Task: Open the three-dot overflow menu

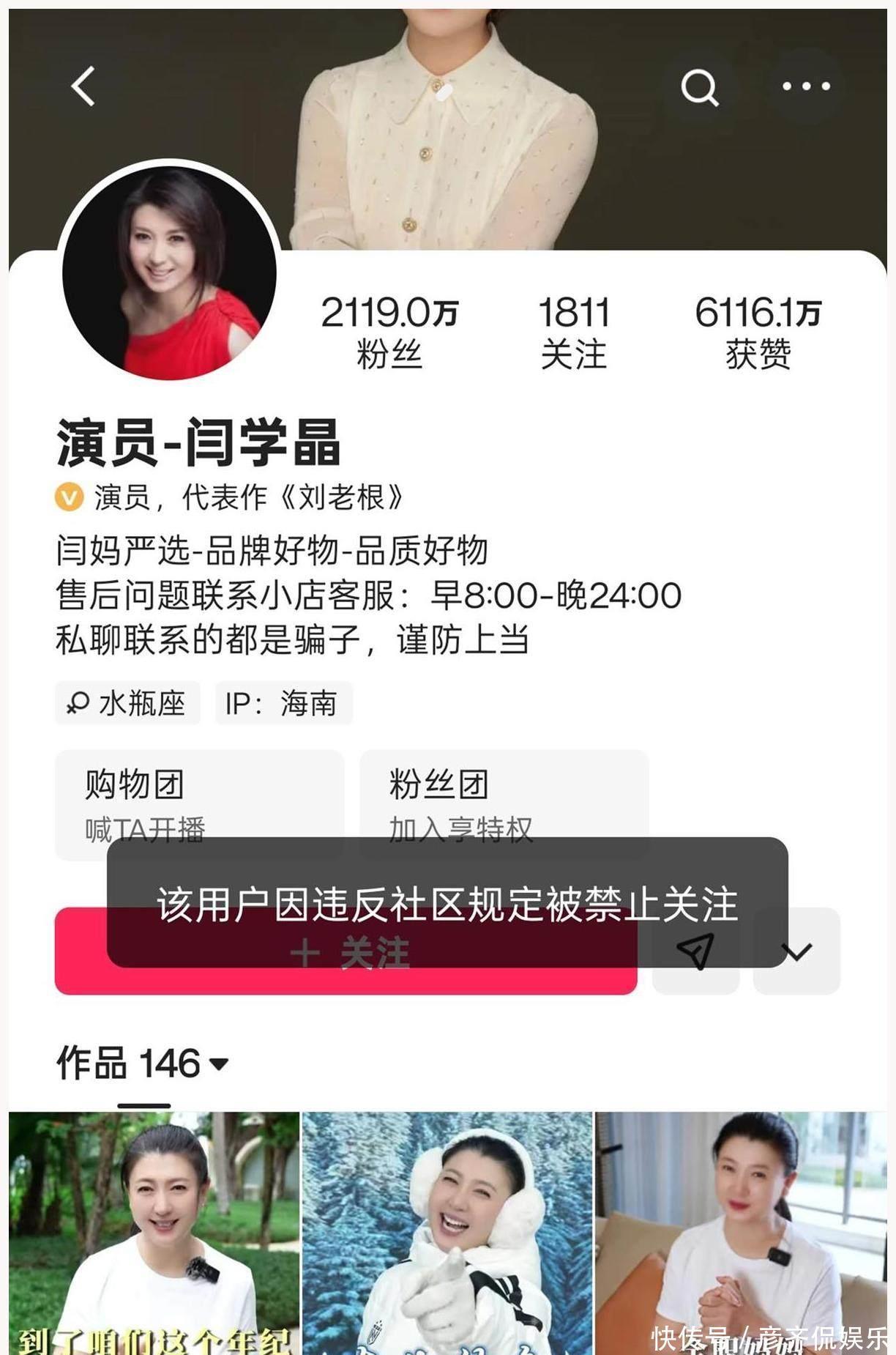Action: coord(805,86)
